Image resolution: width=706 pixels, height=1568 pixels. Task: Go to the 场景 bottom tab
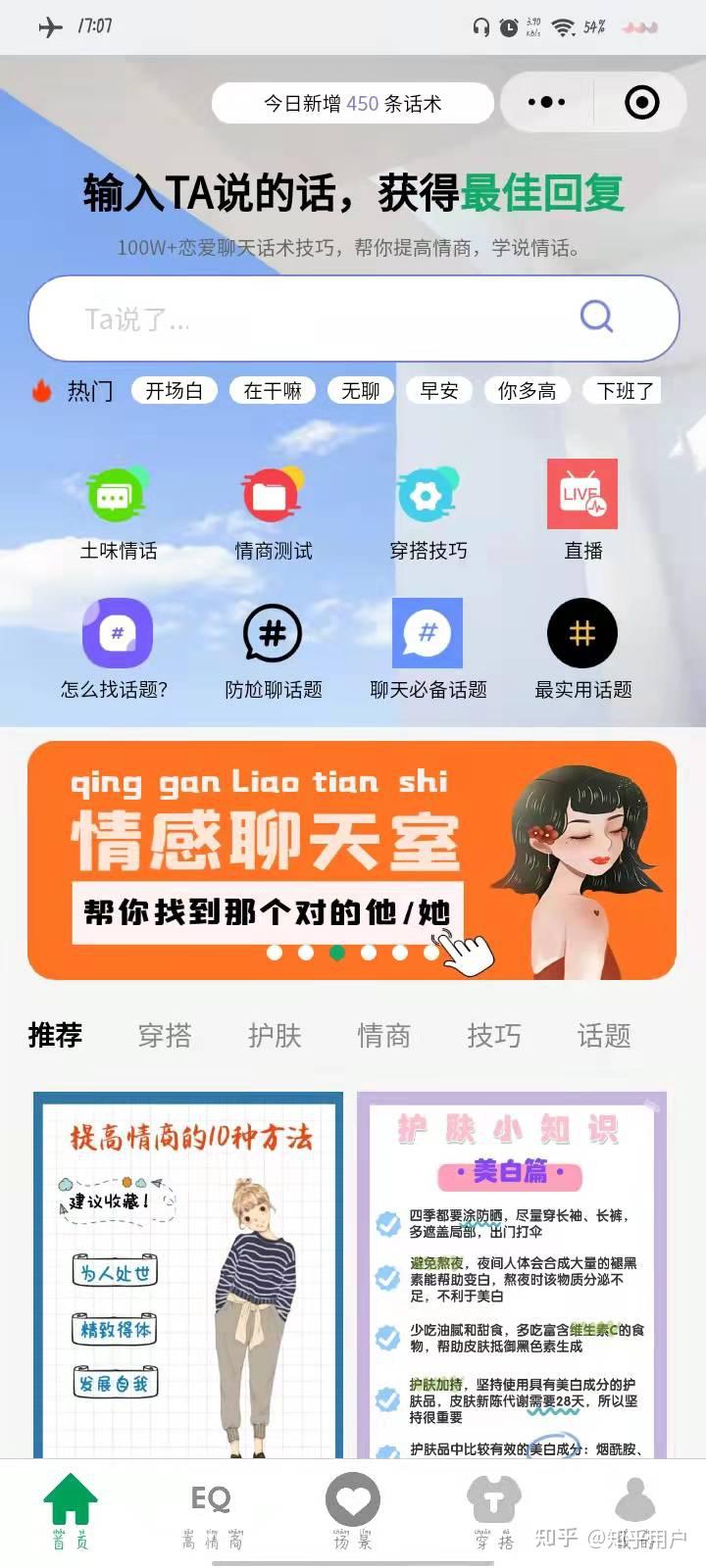(x=353, y=1511)
